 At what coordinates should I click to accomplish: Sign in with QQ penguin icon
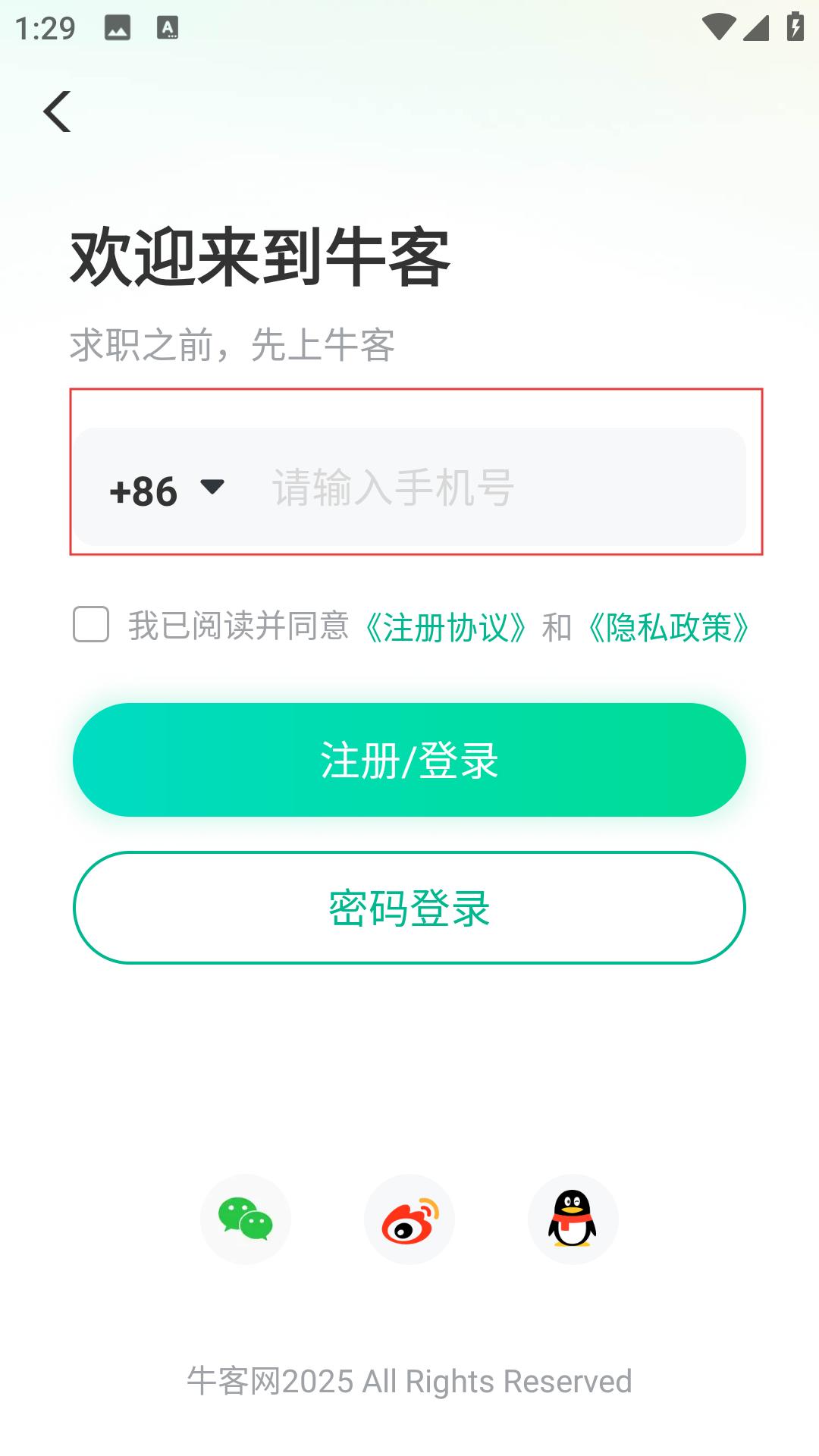(x=573, y=1219)
